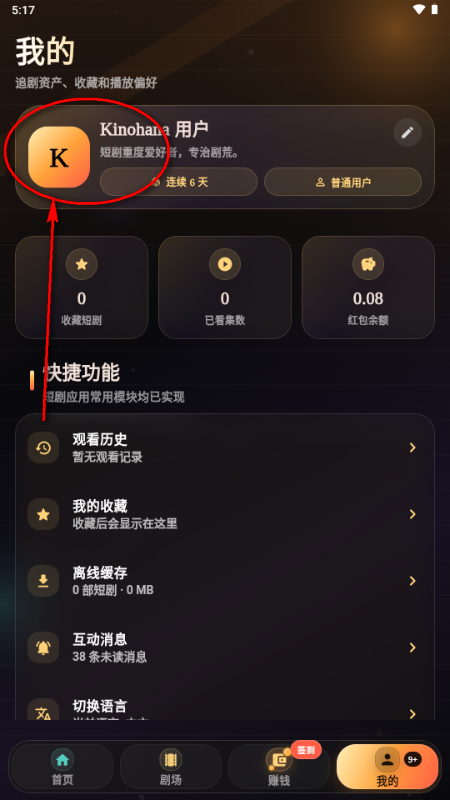450x800 pixels.
Task: Open the K profile avatar
Action: [x=59, y=157]
